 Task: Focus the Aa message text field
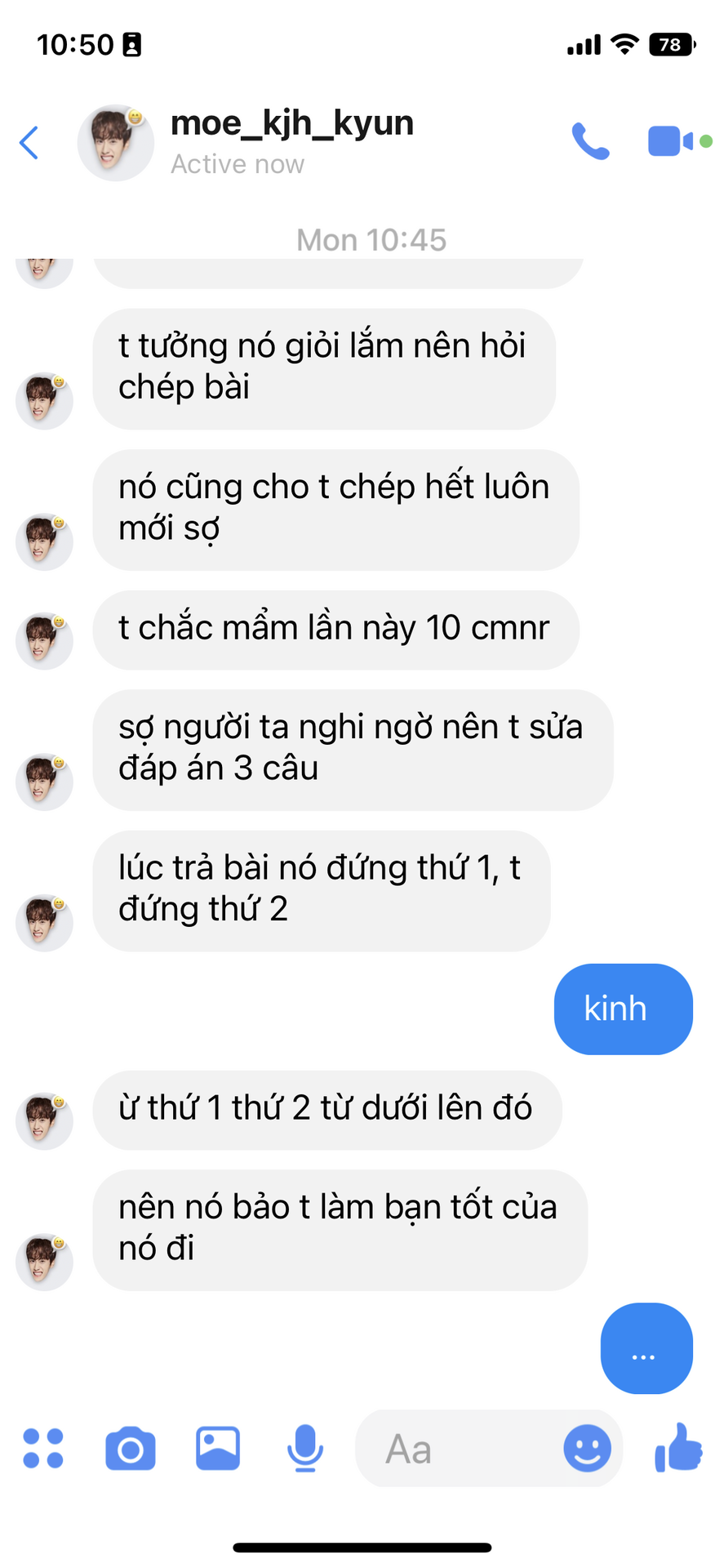point(457,1450)
